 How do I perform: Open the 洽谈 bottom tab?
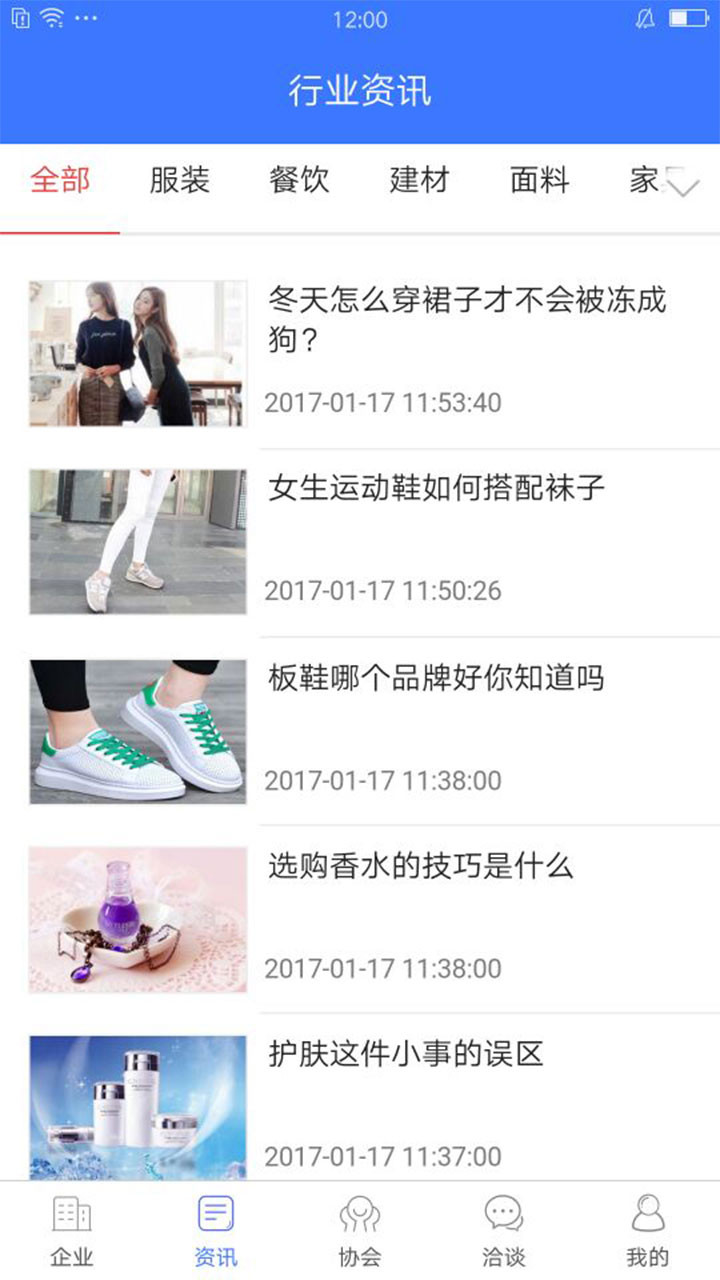[x=504, y=1231]
